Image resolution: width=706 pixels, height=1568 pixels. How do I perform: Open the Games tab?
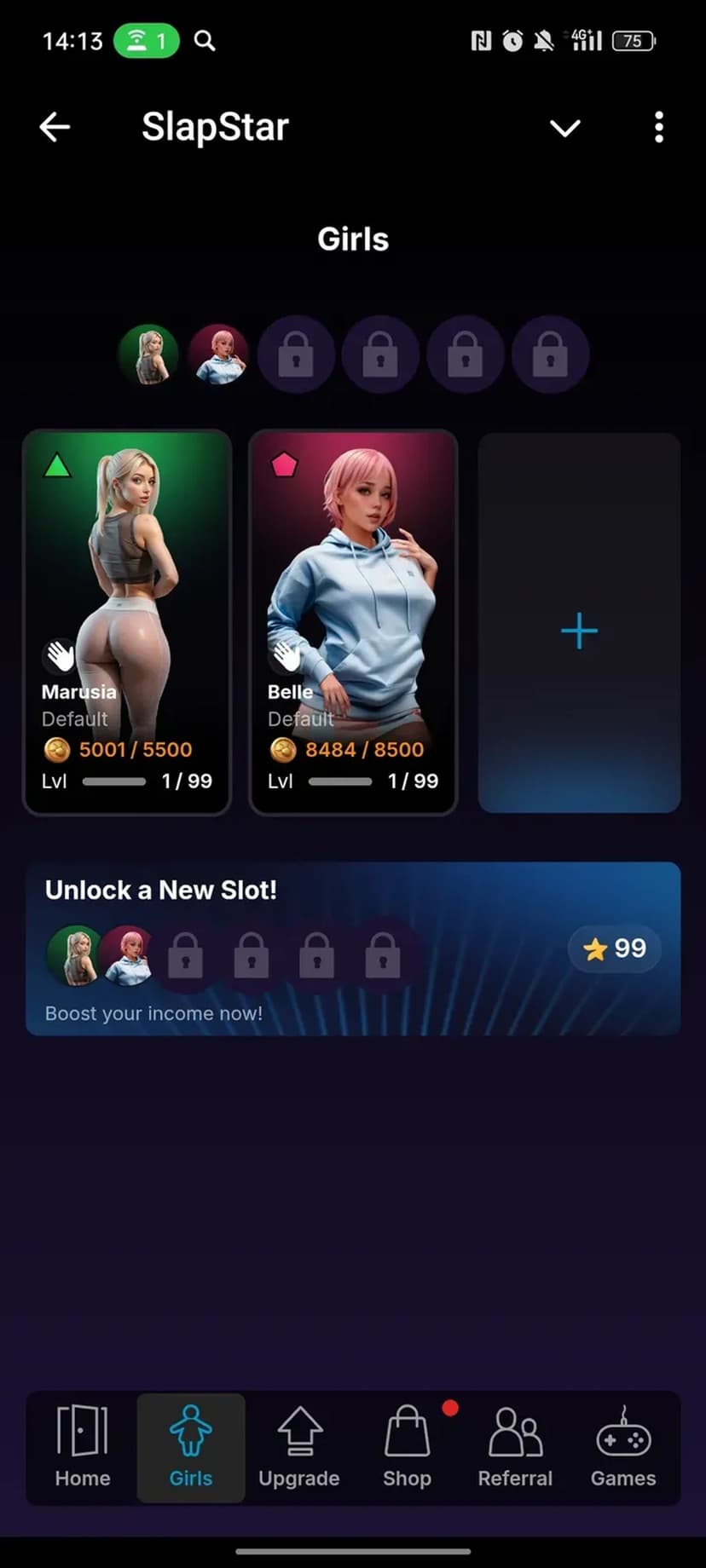tap(623, 1447)
